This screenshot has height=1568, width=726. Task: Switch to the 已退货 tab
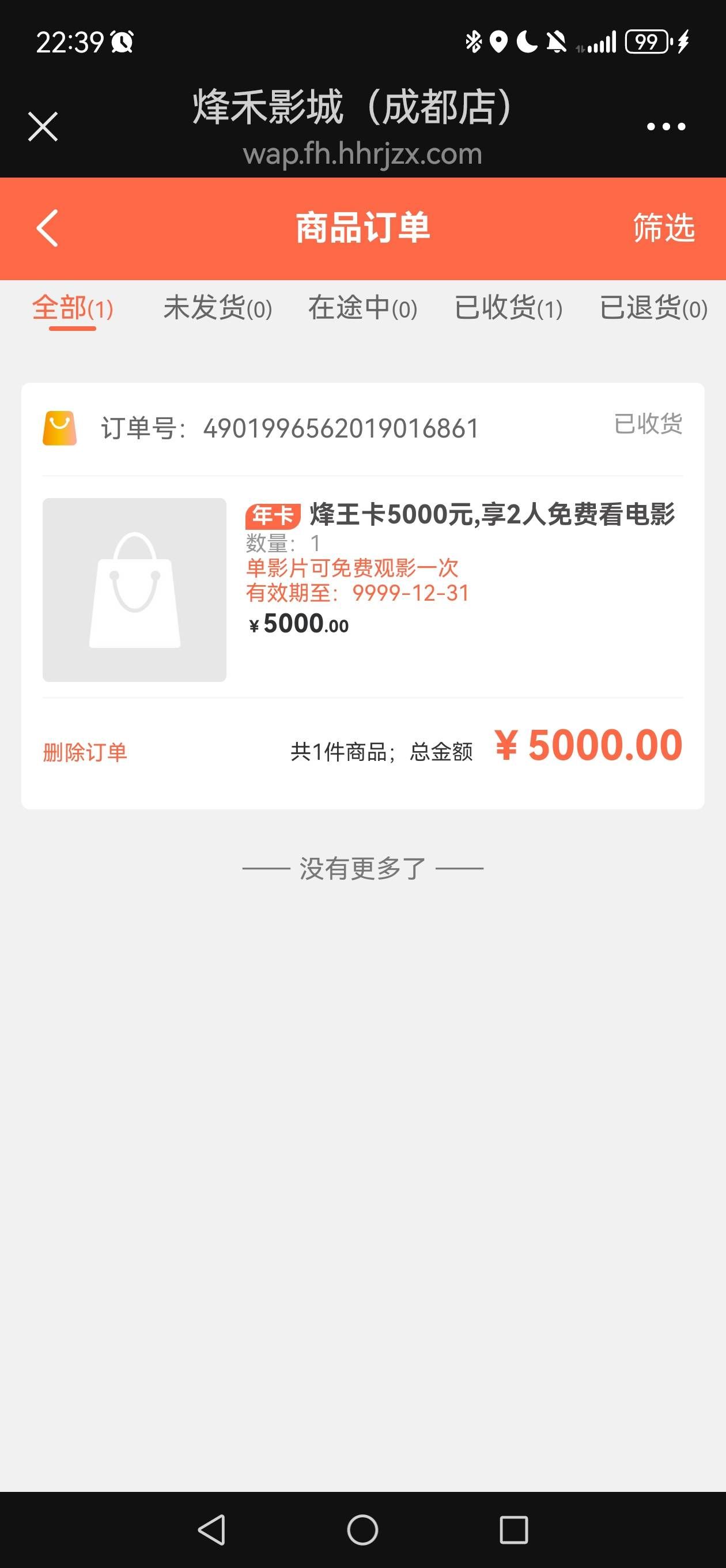click(653, 308)
